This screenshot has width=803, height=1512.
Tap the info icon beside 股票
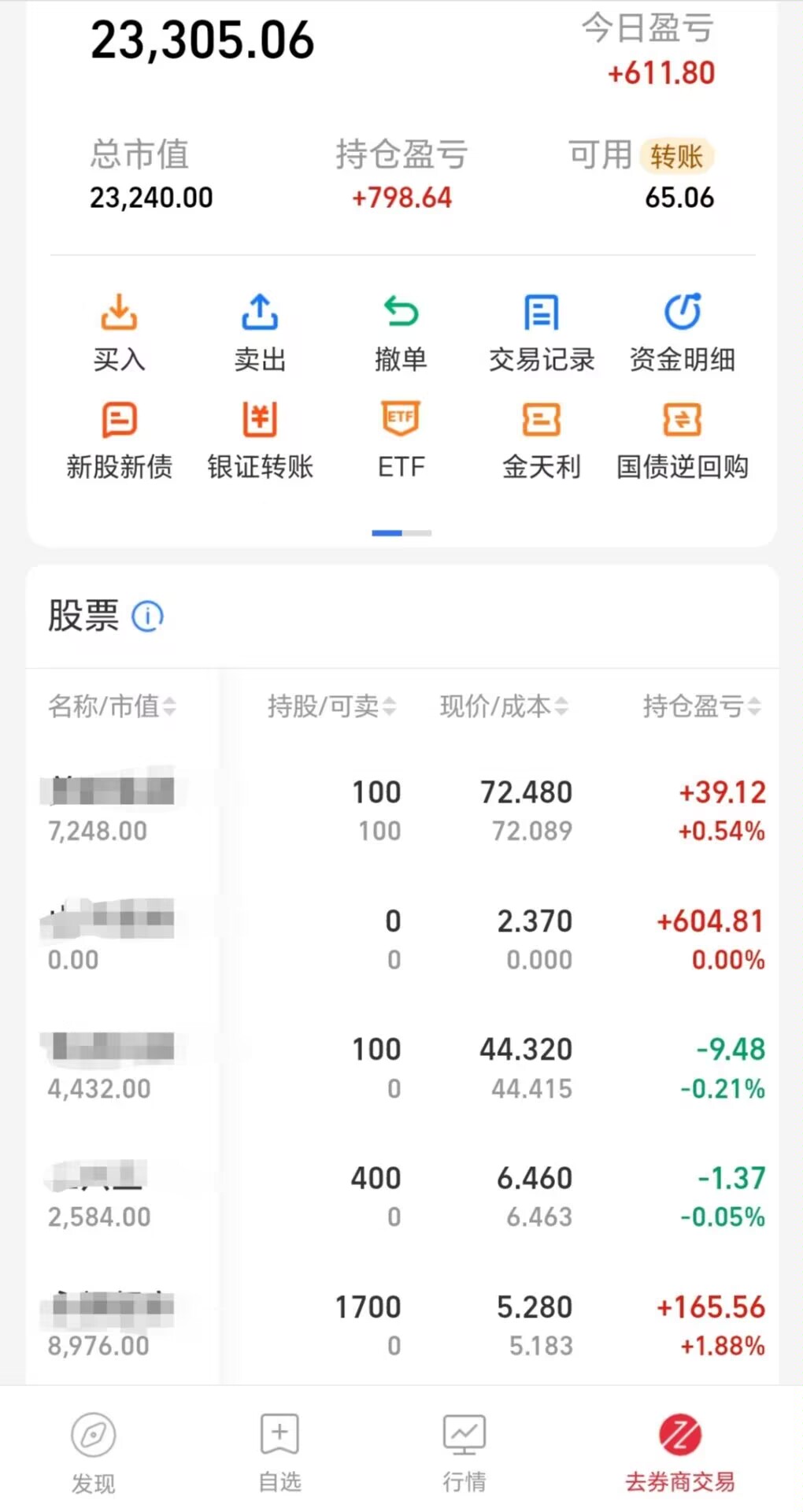(x=147, y=617)
